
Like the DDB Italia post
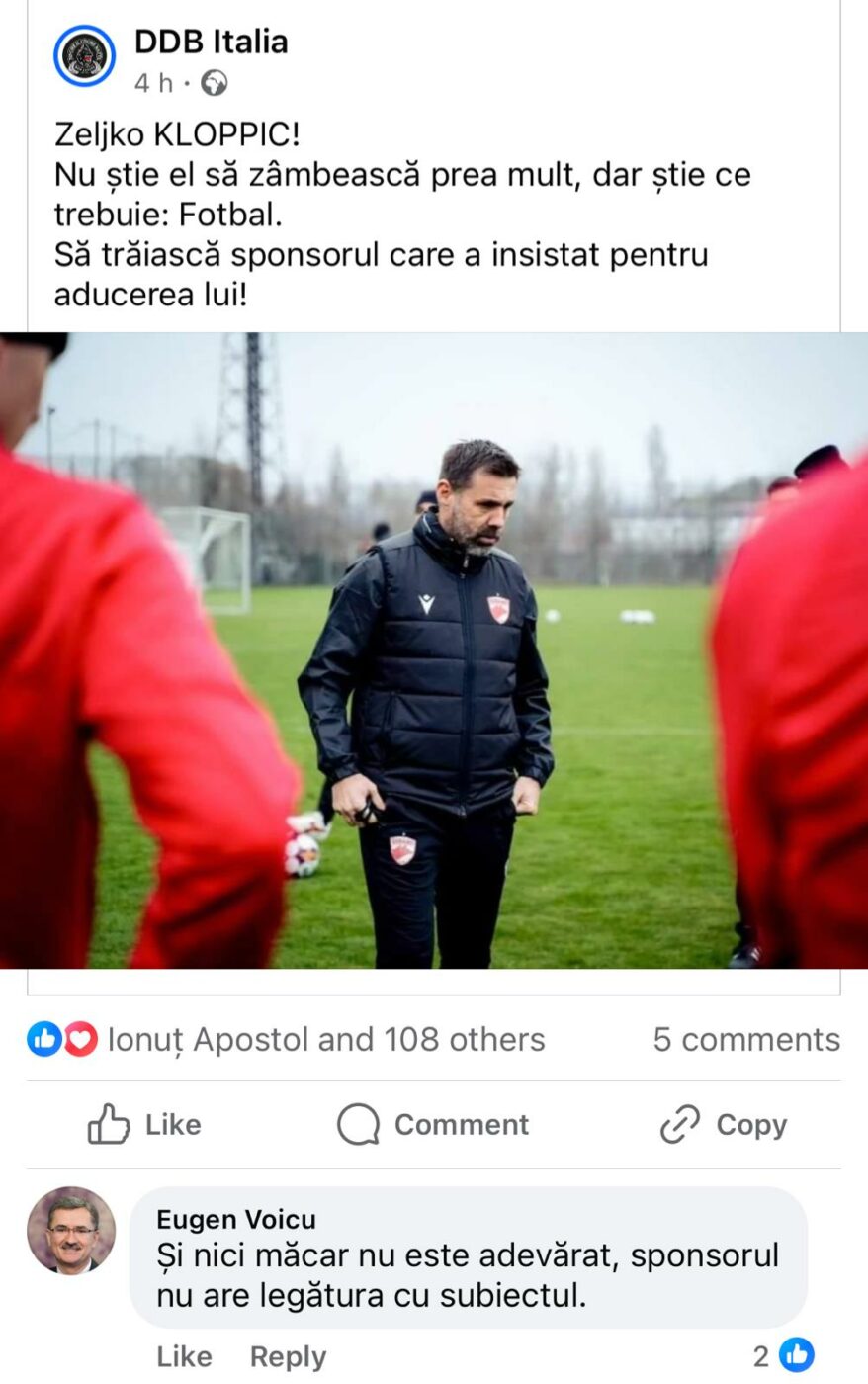(144, 1124)
